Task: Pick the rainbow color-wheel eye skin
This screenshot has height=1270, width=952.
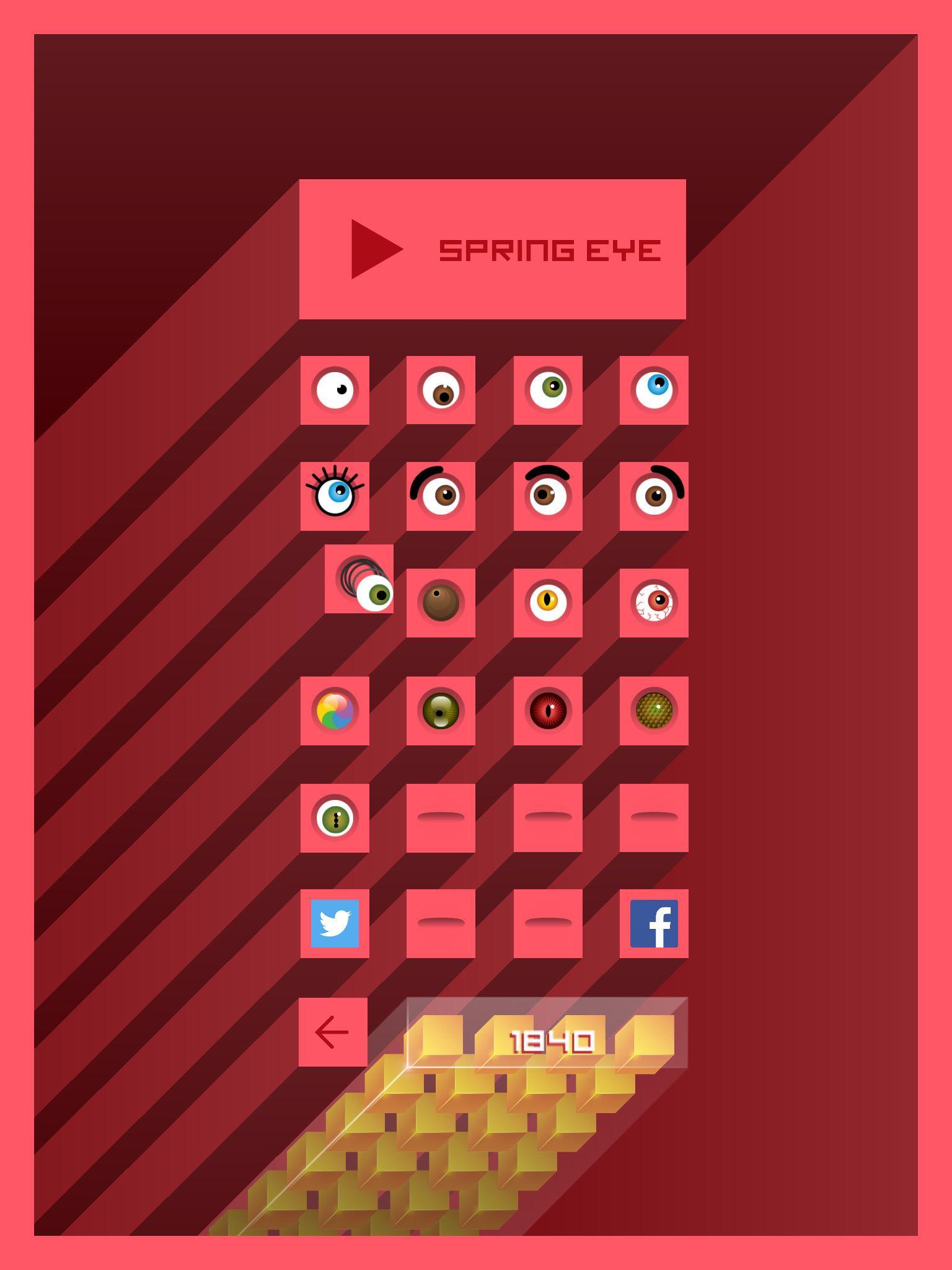Action: (x=335, y=712)
